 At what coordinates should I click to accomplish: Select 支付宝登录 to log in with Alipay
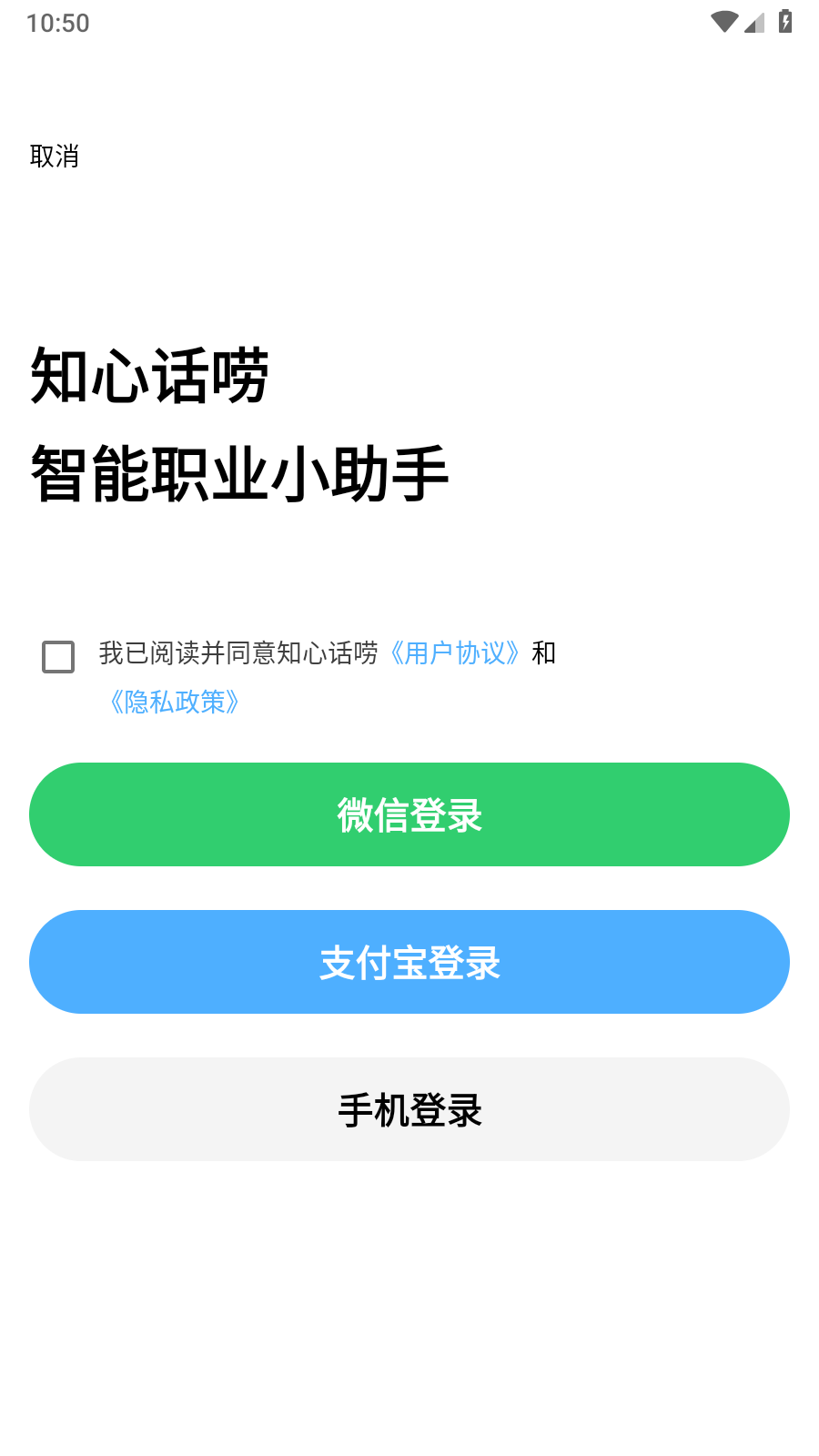(x=409, y=962)
